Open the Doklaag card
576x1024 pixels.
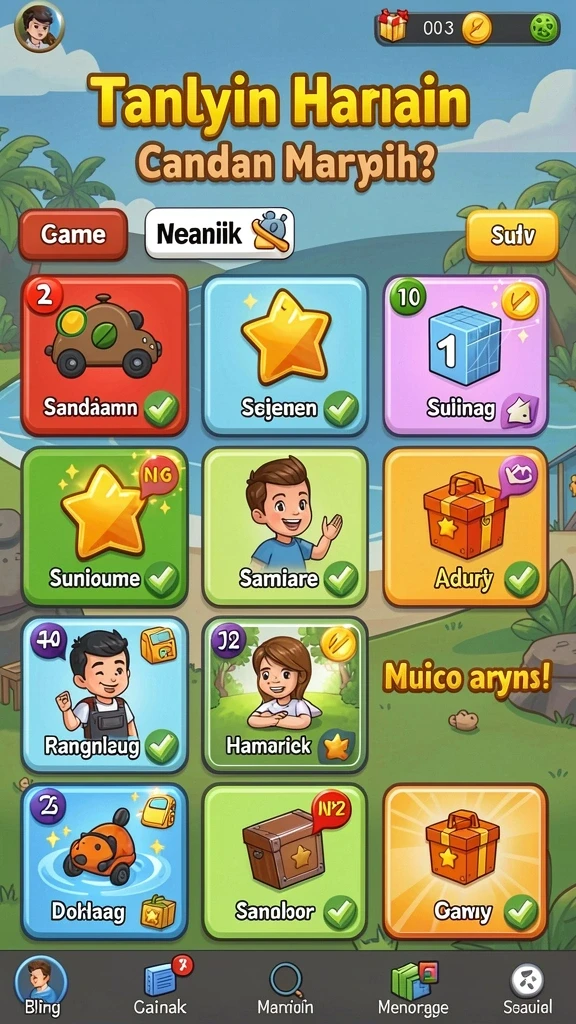pos(104,861)
